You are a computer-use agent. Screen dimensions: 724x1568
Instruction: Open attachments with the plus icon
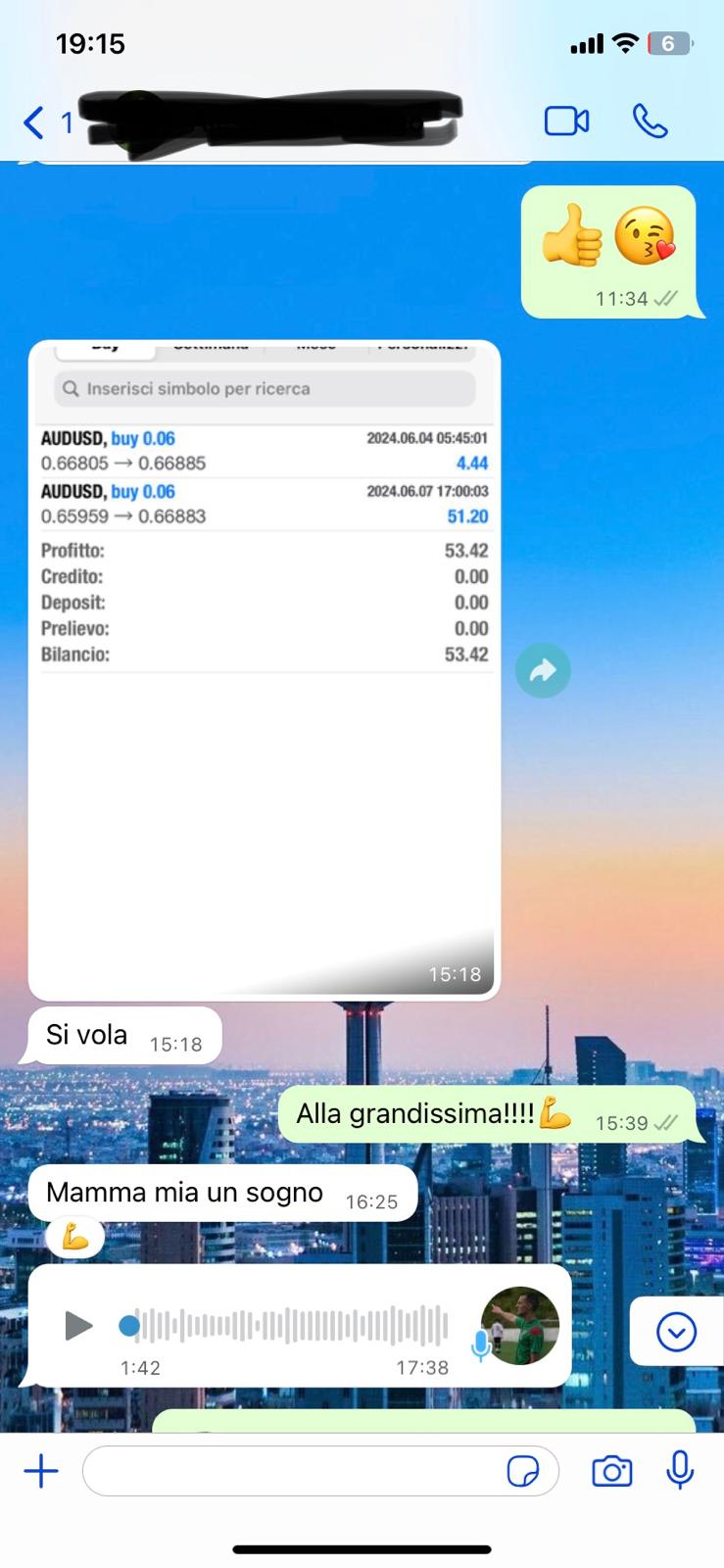[40, 1470]
